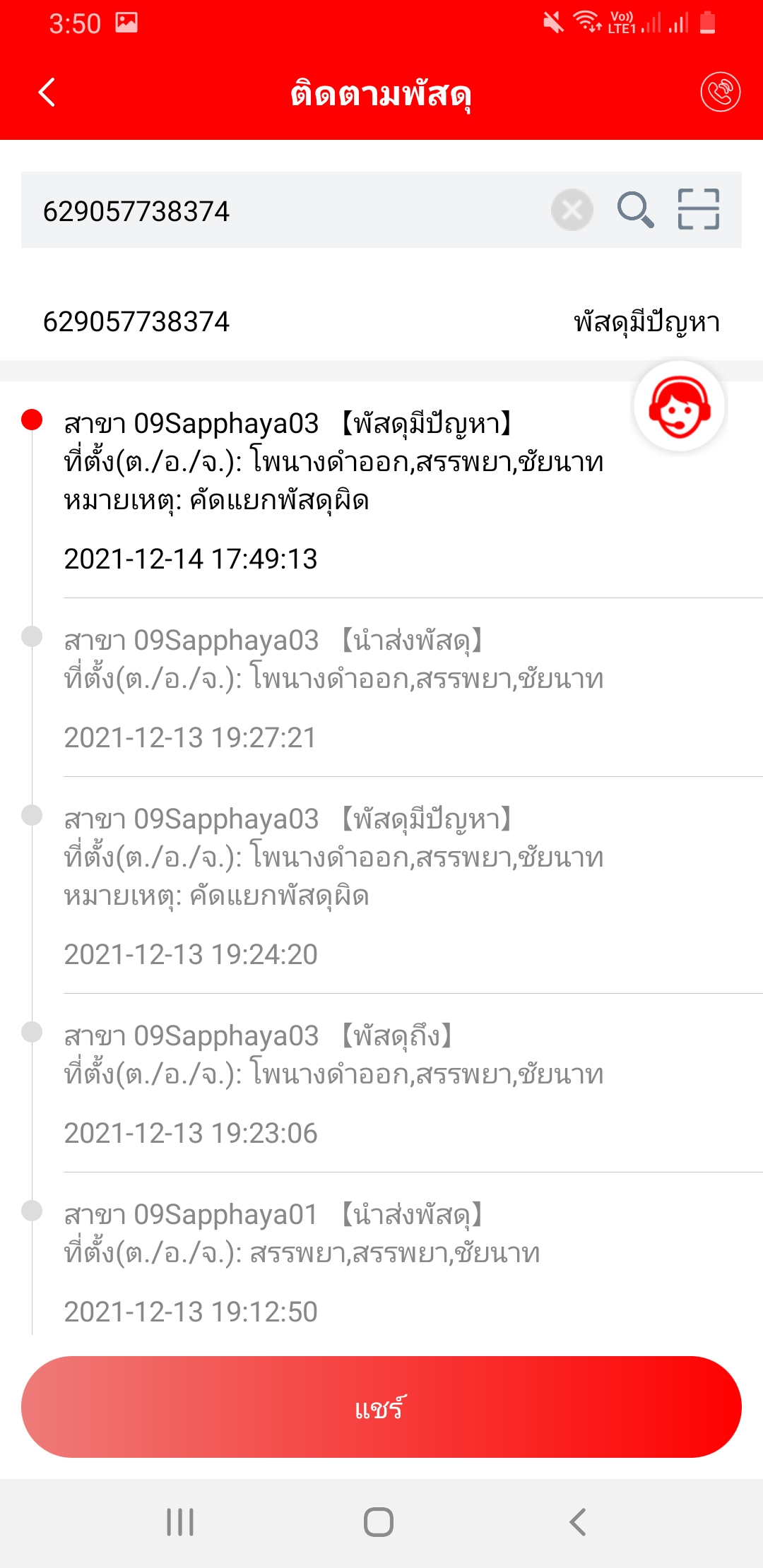Open the customer service chat agent

pyautogui.click(x=679, y=408)
